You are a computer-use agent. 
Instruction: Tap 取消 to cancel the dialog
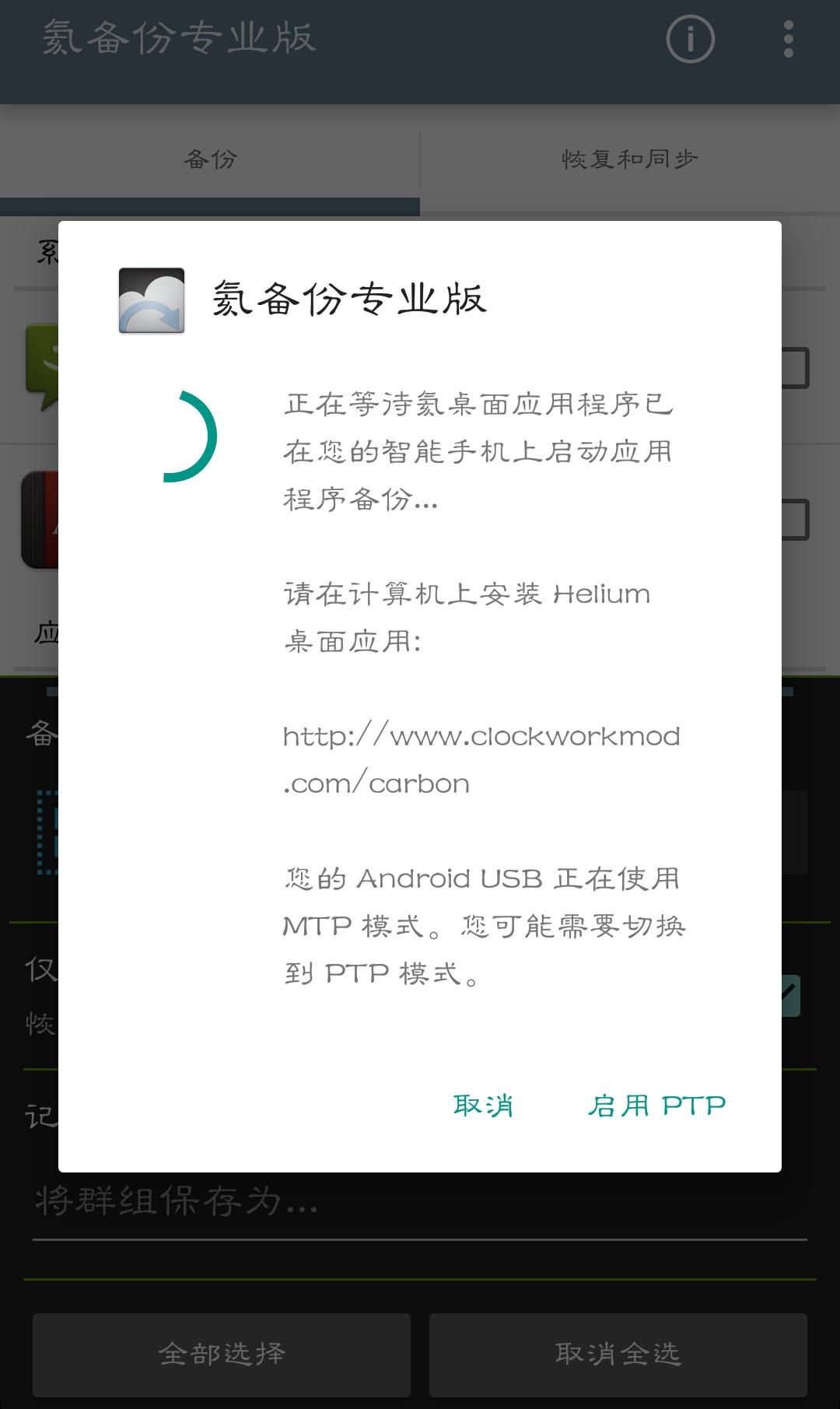pyautogui.click(x=483, y=1106)
